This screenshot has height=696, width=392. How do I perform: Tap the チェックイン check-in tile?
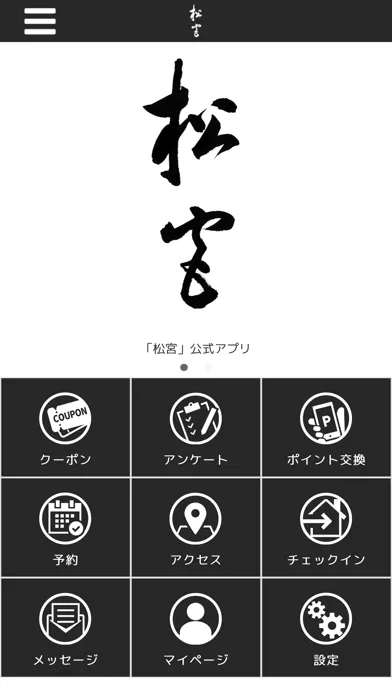(x=326, y=527)
